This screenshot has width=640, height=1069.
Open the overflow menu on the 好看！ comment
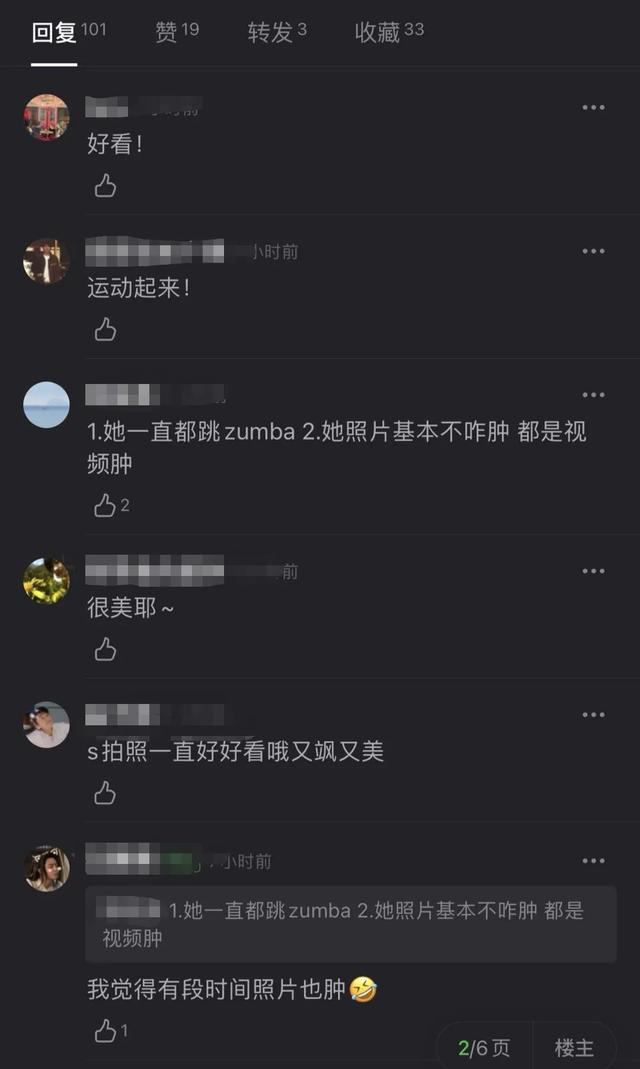593,107
